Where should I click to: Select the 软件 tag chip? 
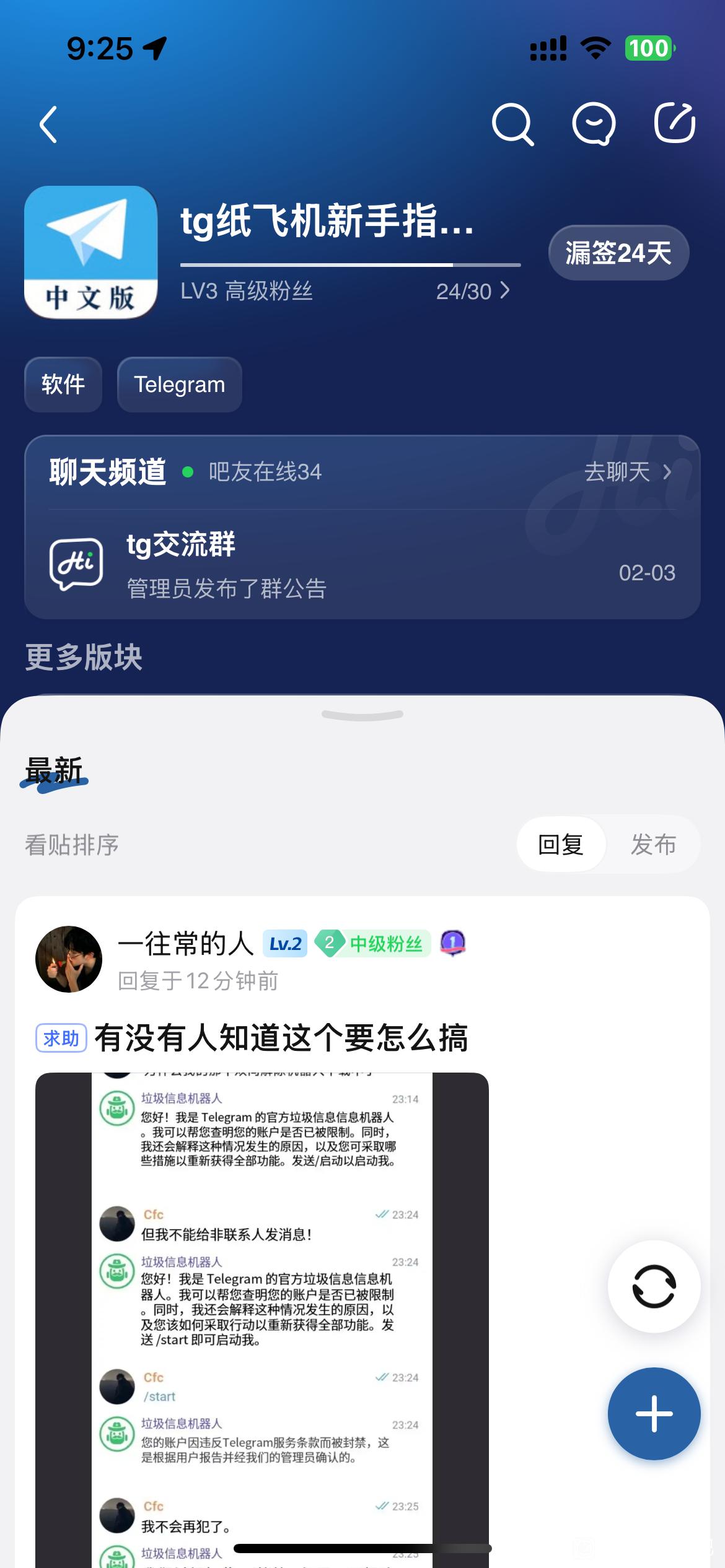[63, 385]
